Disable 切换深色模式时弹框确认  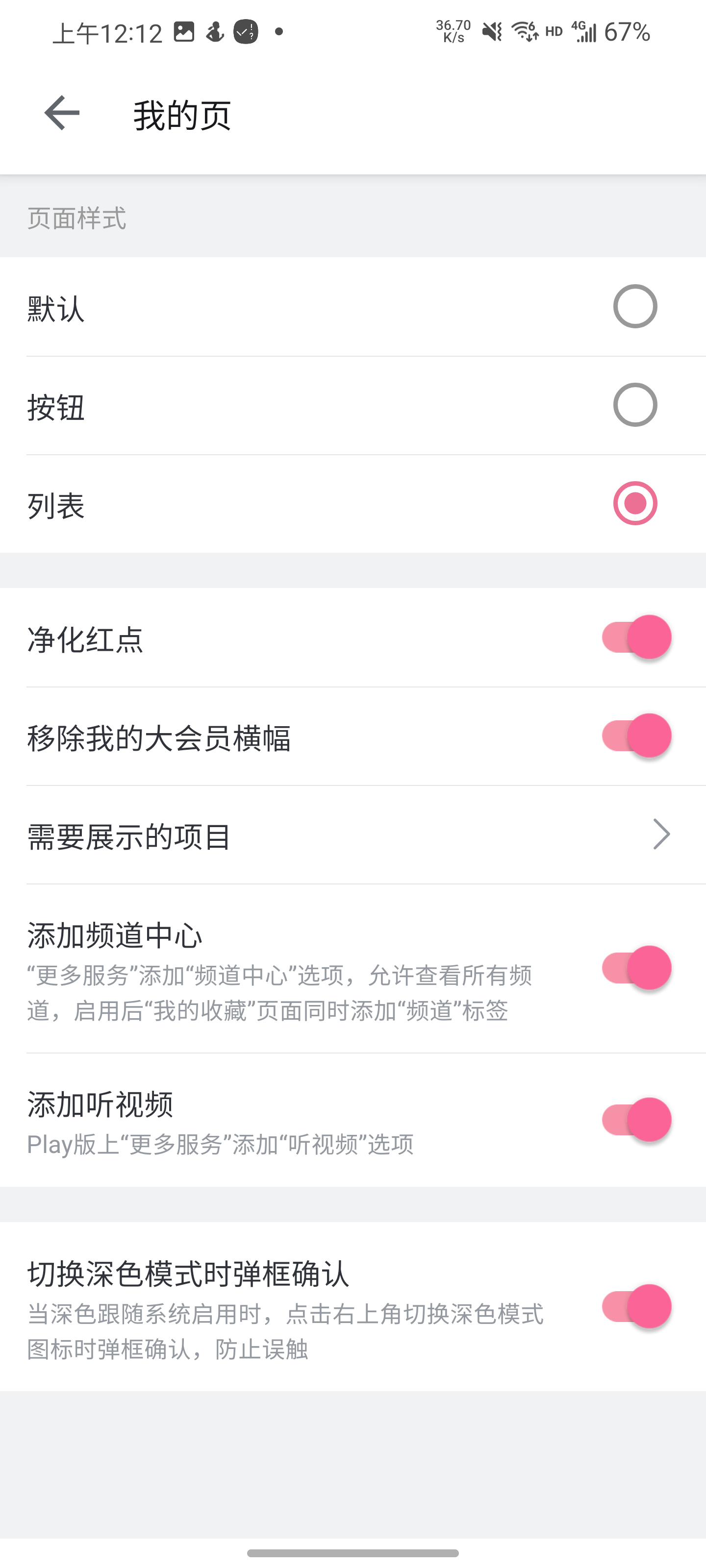636,1306
